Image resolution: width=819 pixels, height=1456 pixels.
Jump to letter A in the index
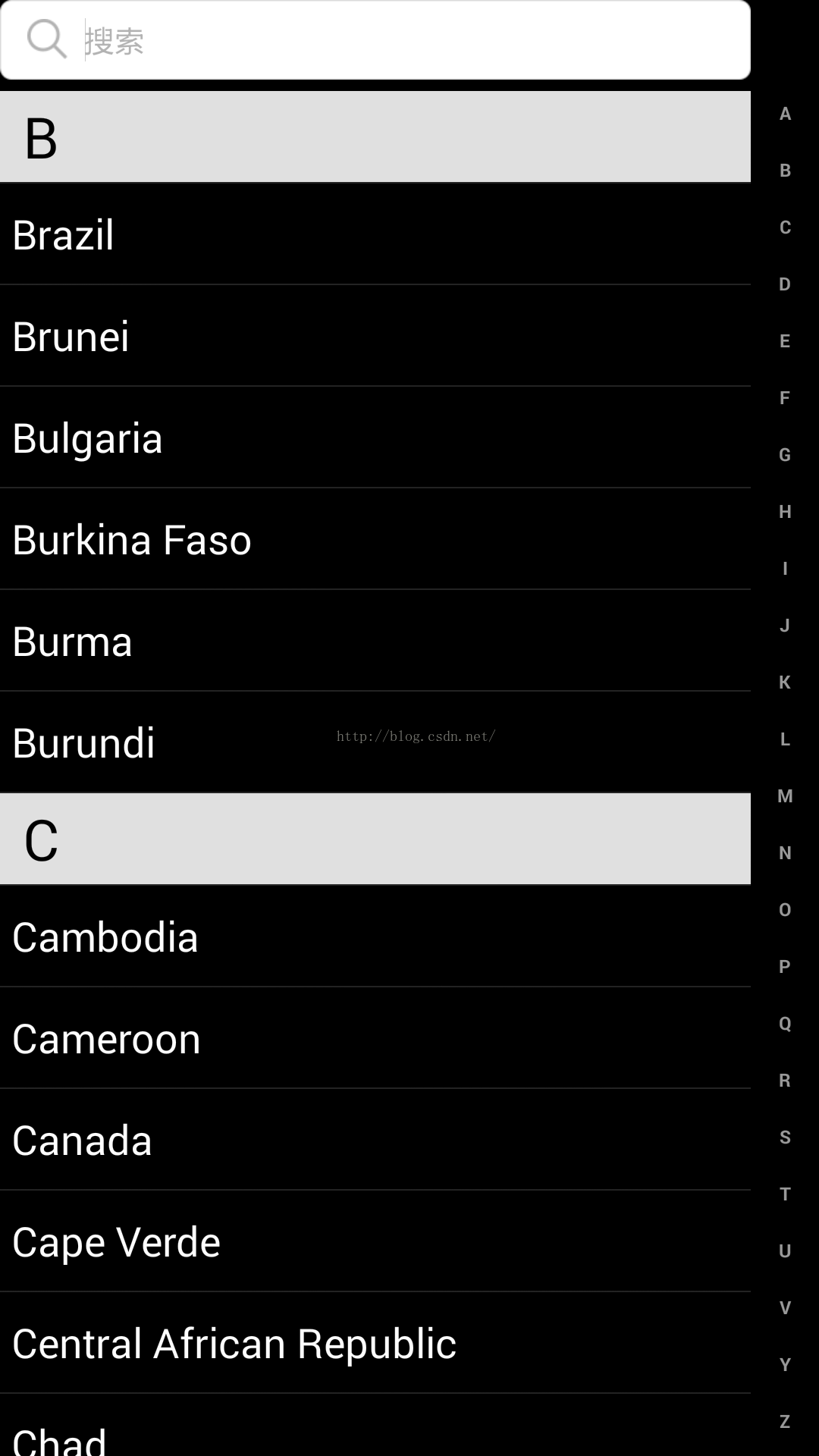coord(785,114)
